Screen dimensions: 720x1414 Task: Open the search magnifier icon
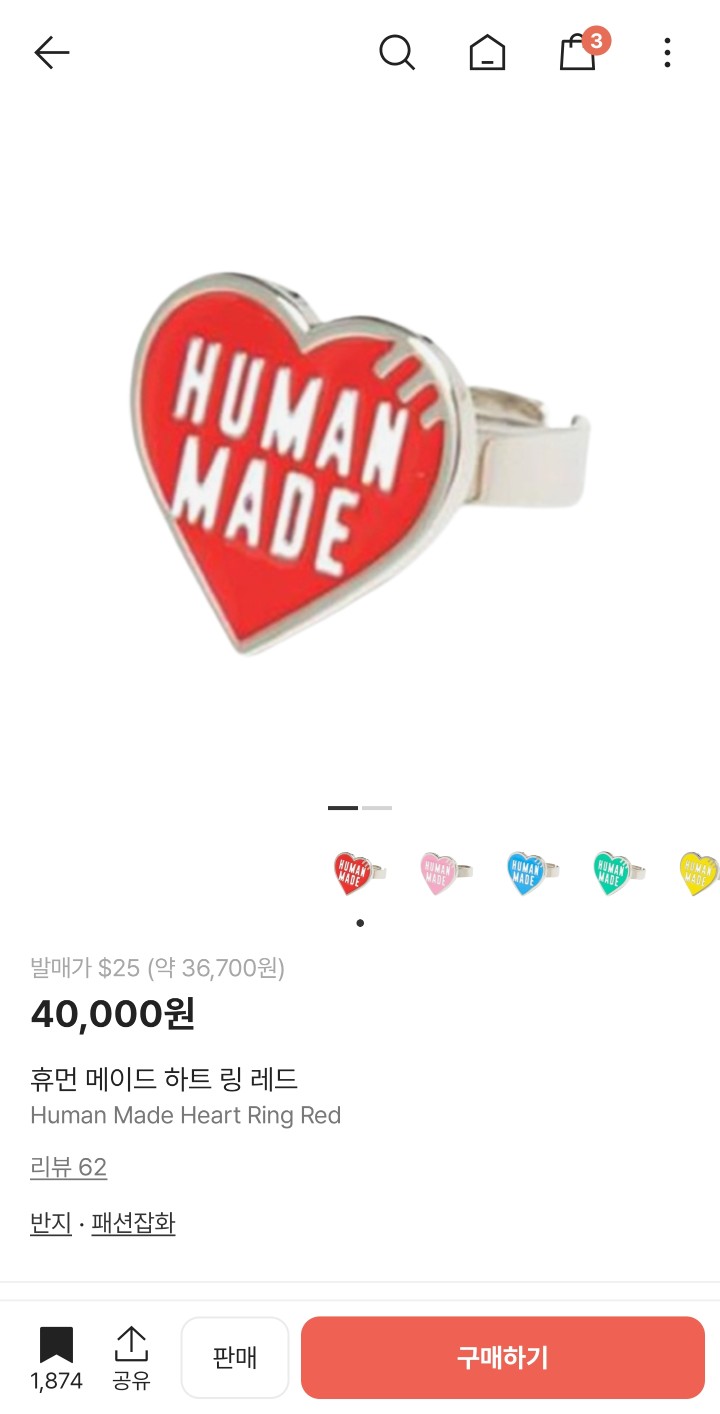click(x=396, y=52)
